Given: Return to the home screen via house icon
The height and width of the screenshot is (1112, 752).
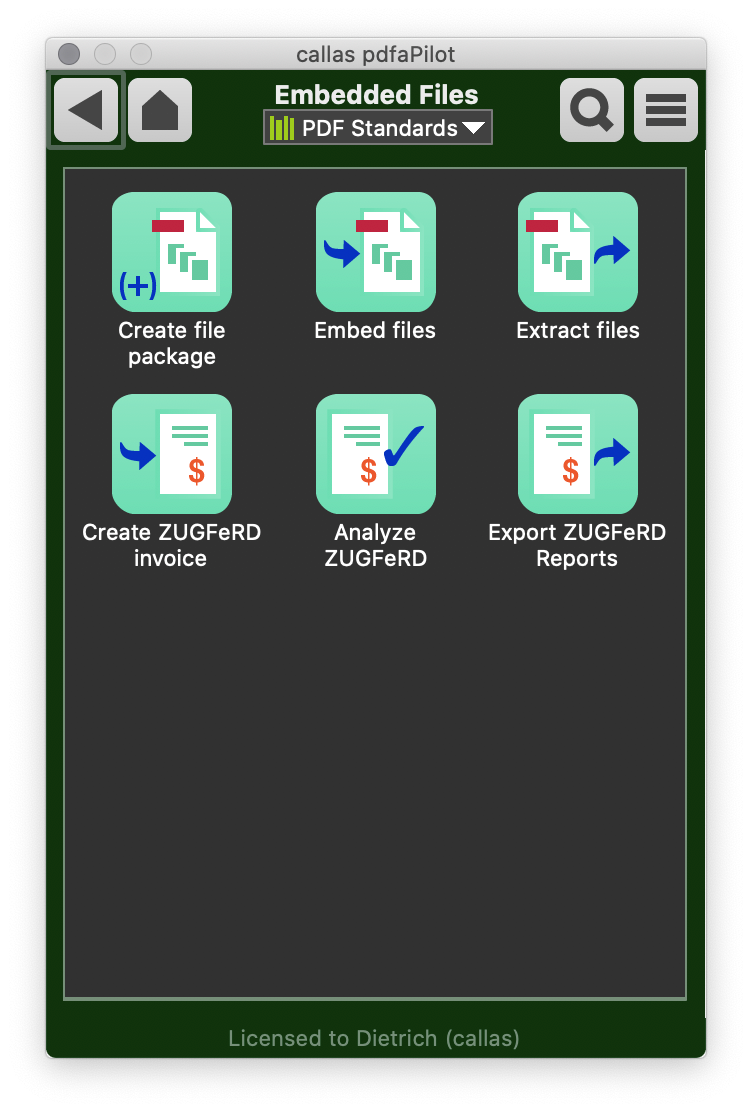Looking at the screenshot, I should 160,110.
